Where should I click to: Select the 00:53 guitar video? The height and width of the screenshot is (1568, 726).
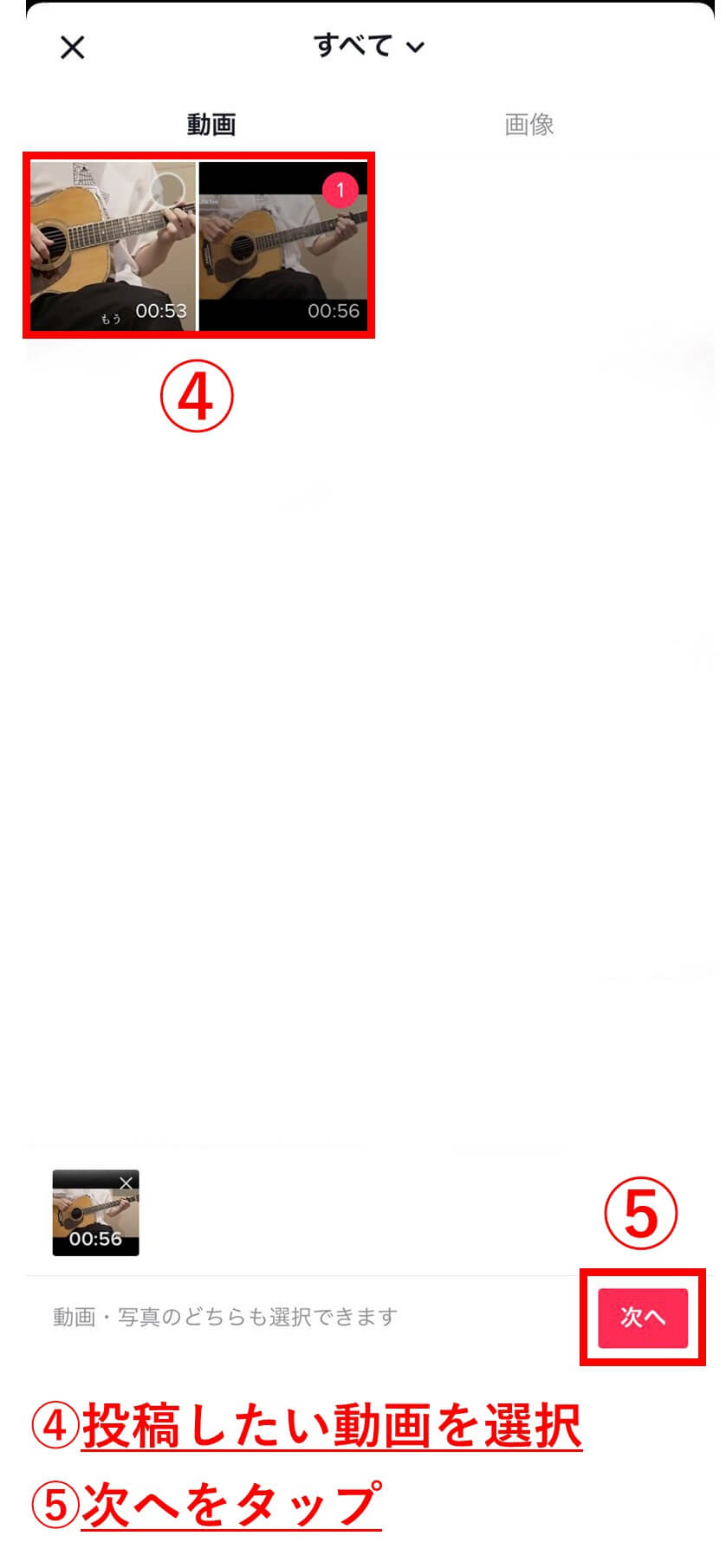[x=113, y=245]
